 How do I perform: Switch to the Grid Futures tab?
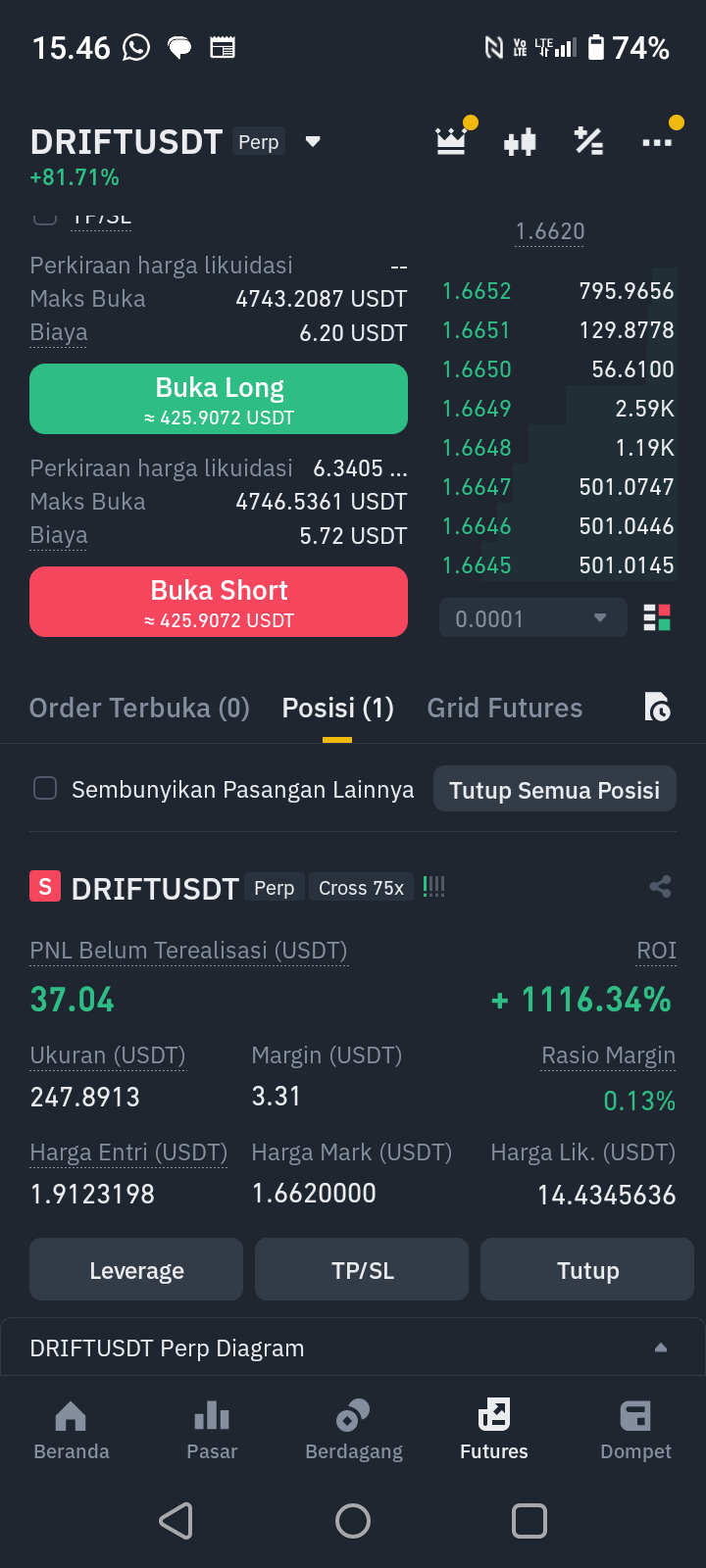click(505, 708)
